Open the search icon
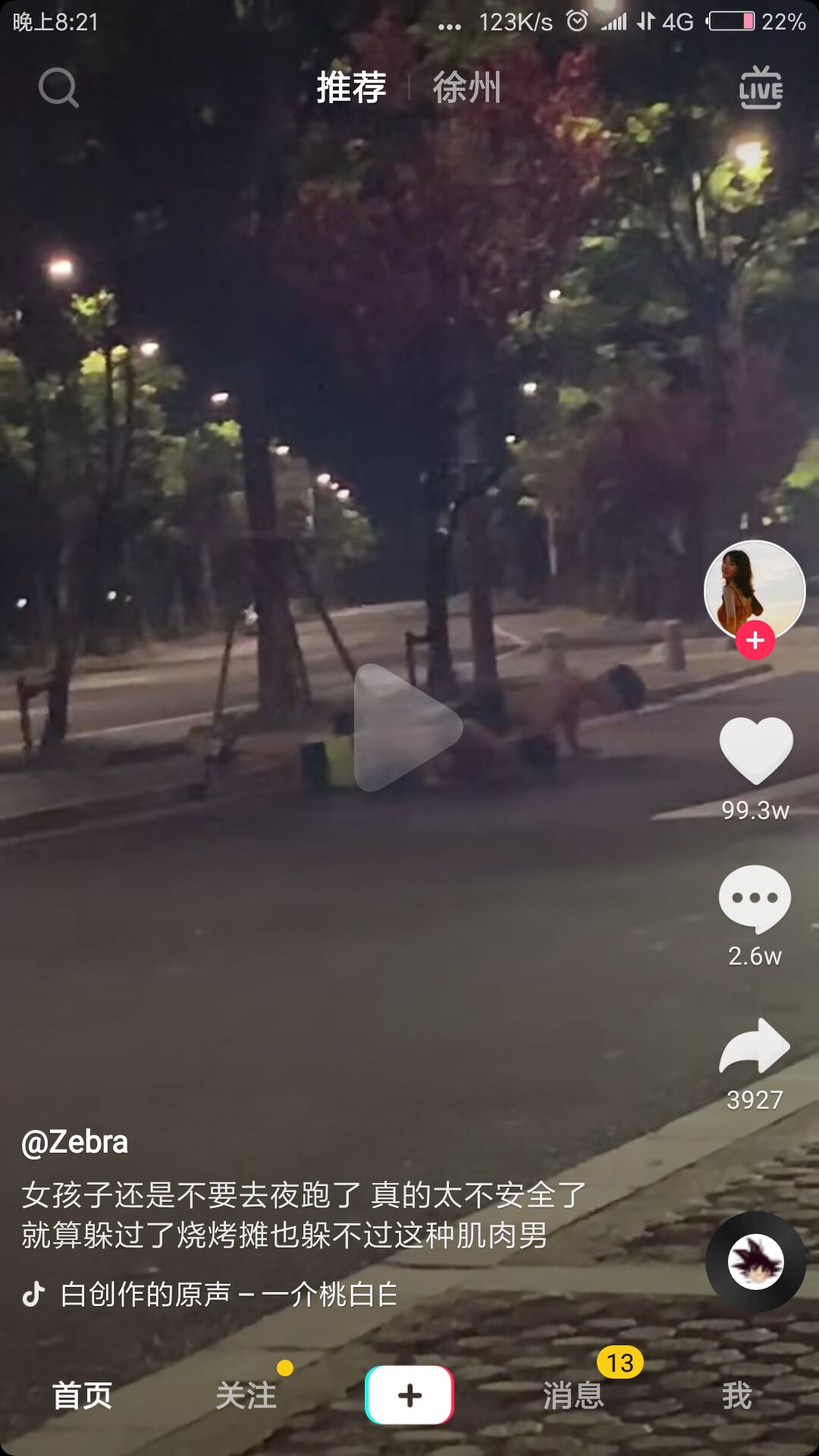The width and height of the screenshot is (819, 1456). pyautogui.click(x=58, y=88)
